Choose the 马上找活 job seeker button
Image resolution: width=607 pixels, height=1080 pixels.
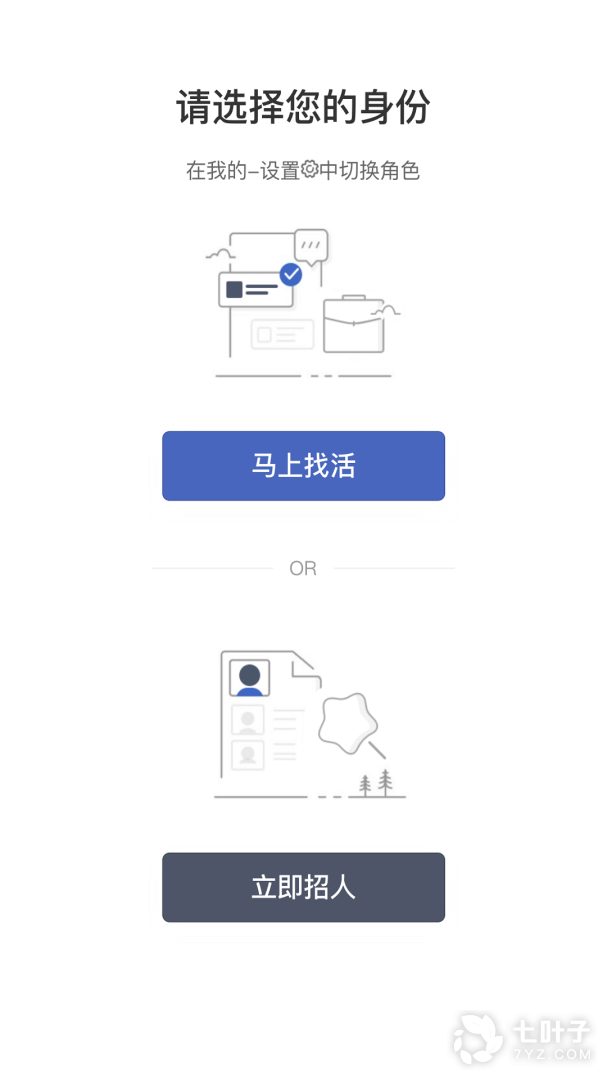[x=303, y=466]
